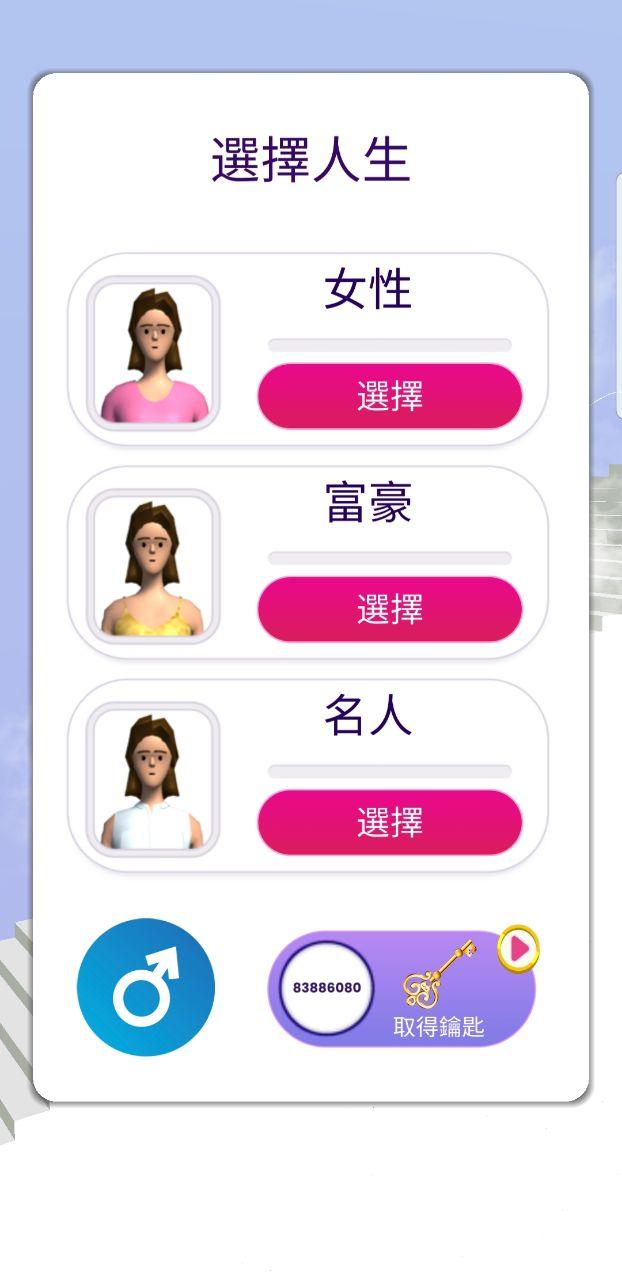
Task: Pick the 名人 life with 選擇
Action: (x=389, y=822)
